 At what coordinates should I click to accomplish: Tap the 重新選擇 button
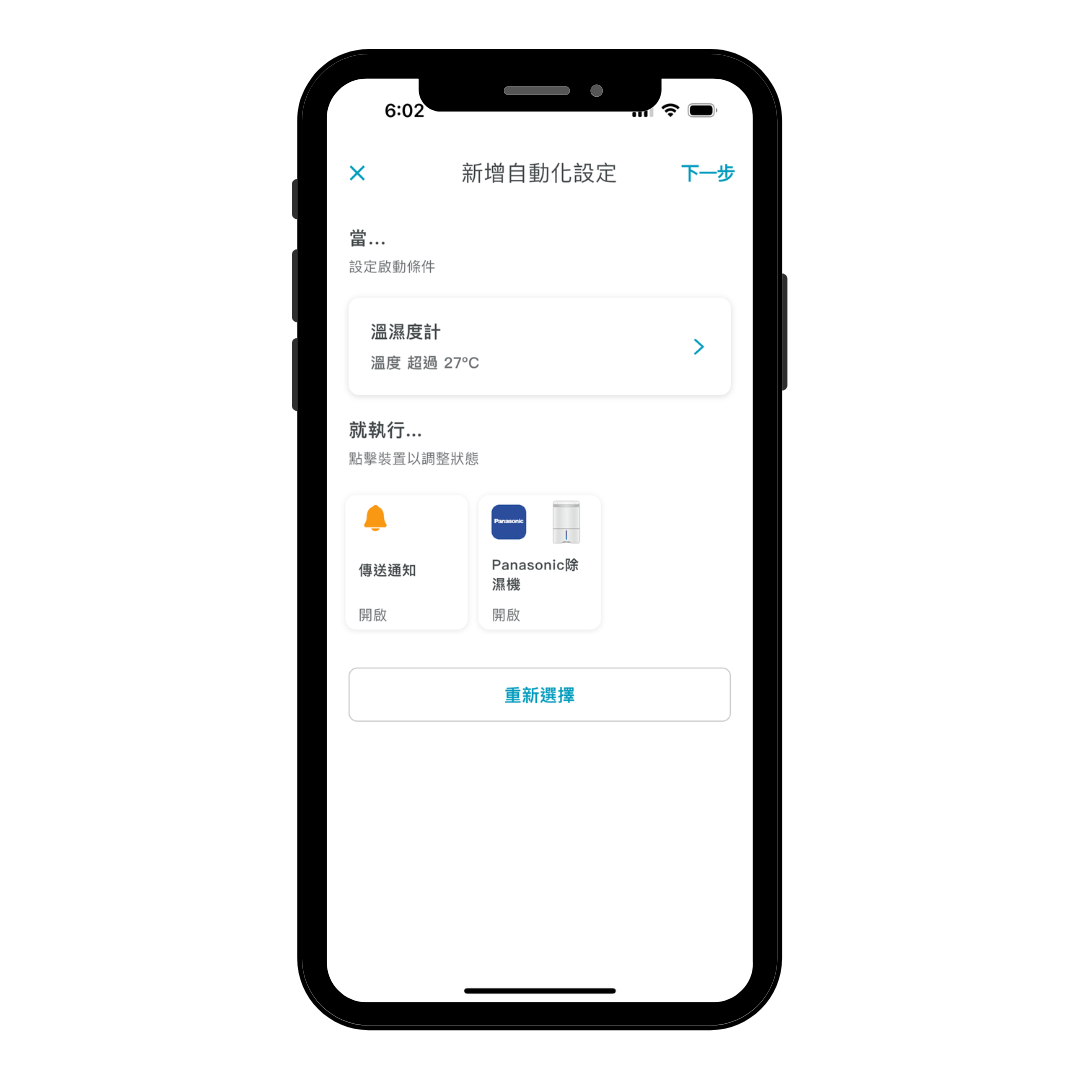click(539, 695)
